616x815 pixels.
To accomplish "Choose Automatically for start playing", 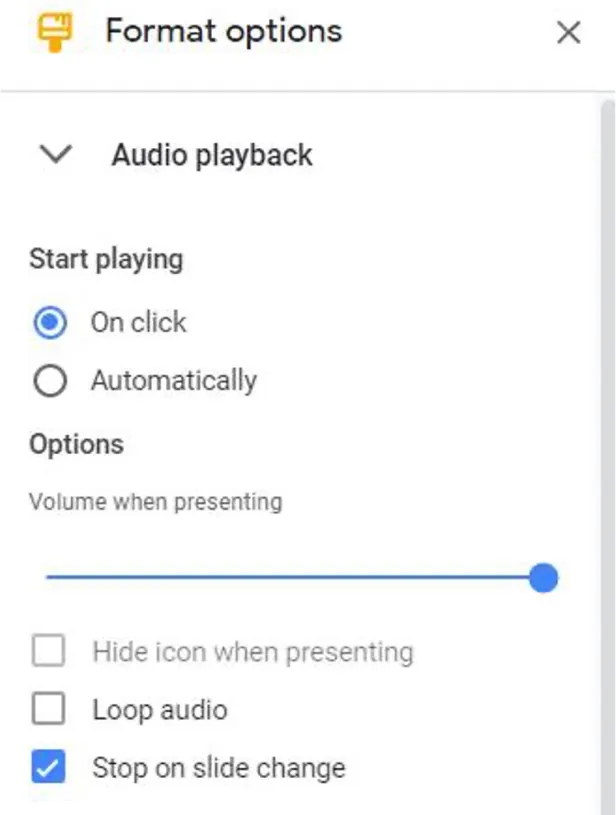I will click(50, 381).
